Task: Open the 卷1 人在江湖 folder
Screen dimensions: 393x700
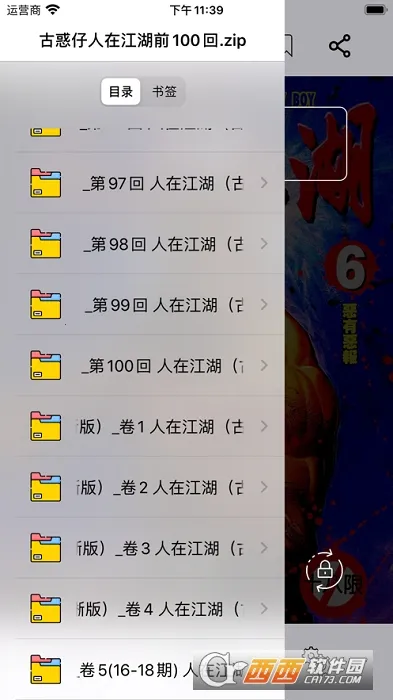Action: pos(150,426)
